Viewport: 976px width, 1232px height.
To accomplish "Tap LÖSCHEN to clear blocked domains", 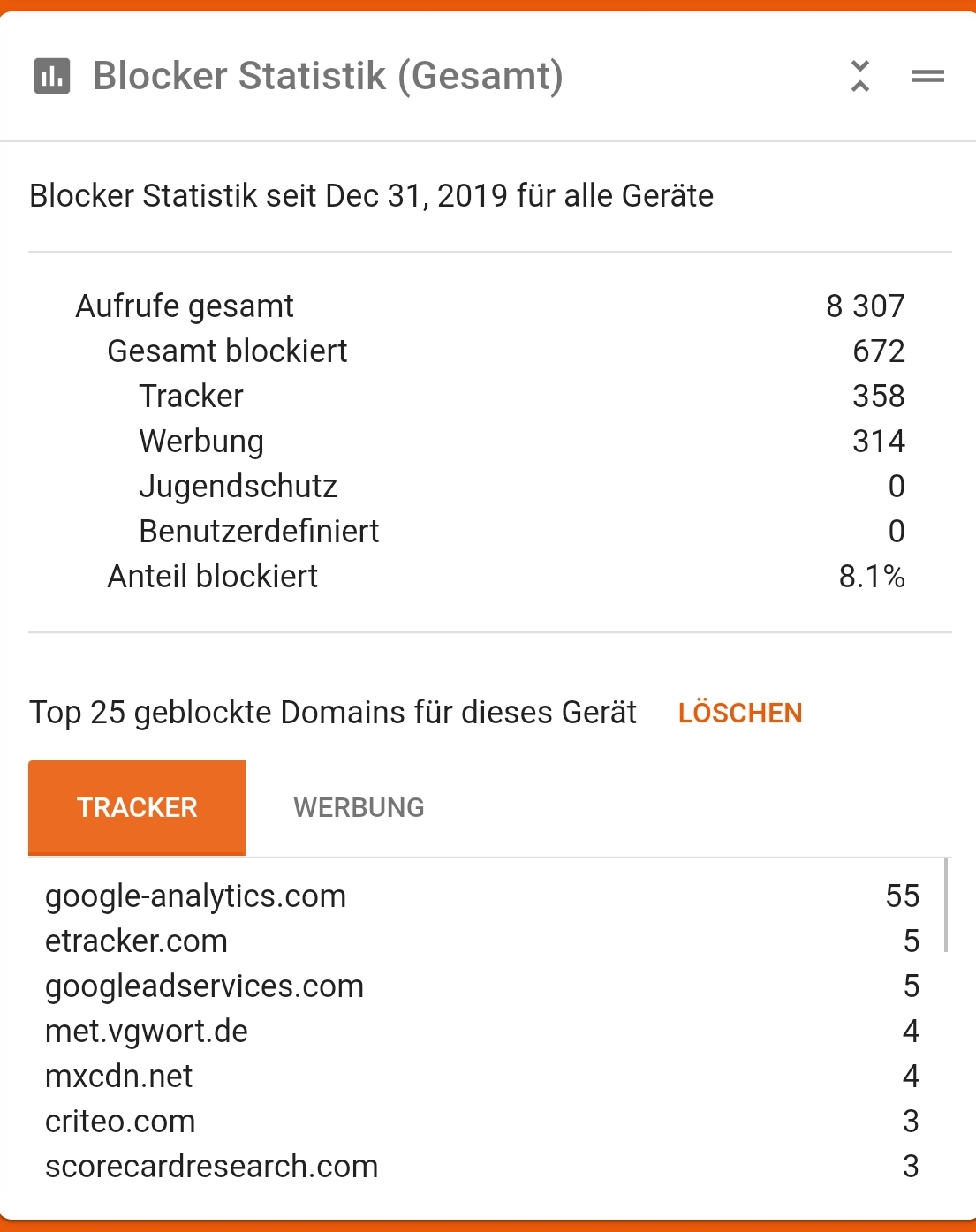I will 740,713.
